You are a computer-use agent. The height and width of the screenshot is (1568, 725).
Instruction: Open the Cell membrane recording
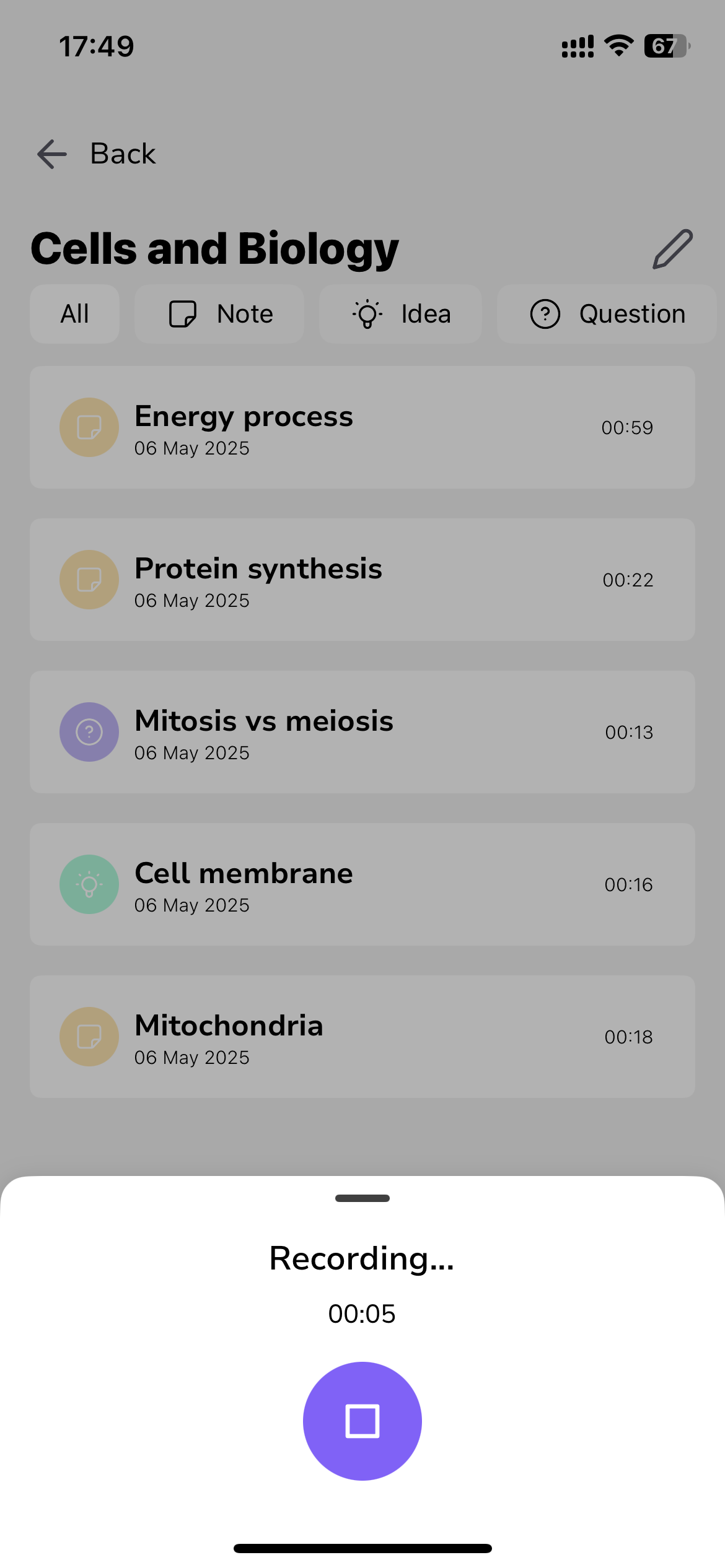pos(362,884)
